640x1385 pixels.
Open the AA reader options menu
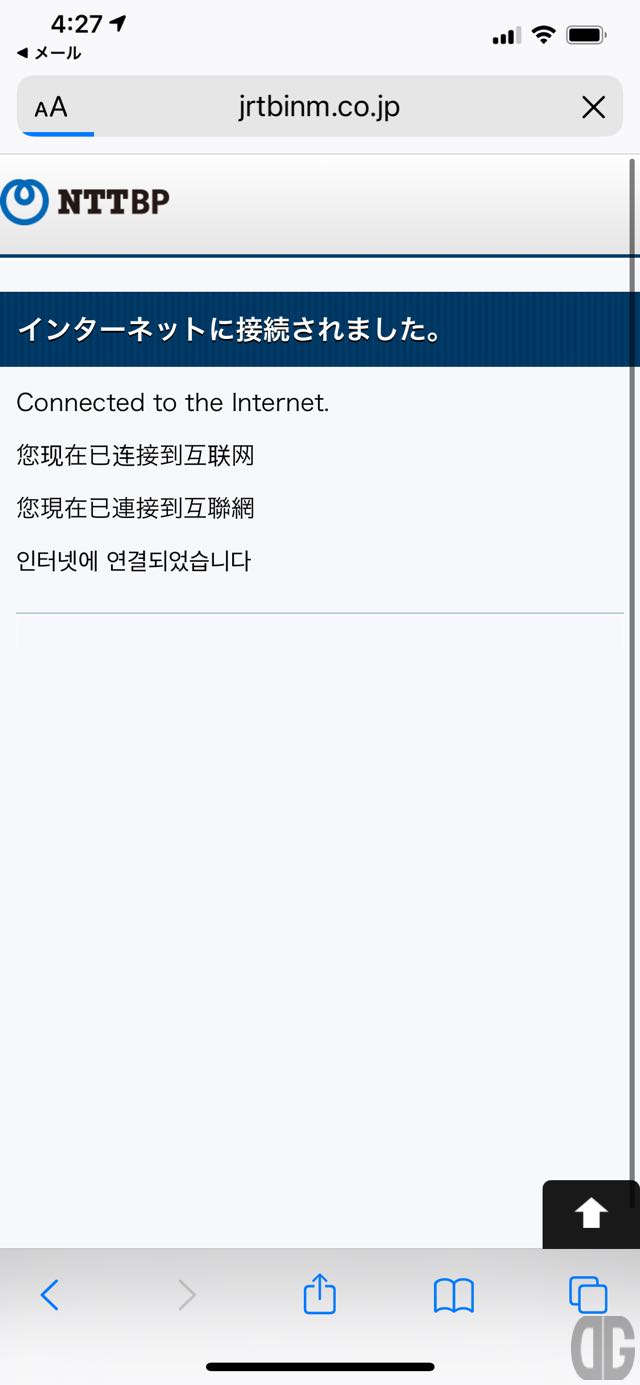tap(51, 107)
